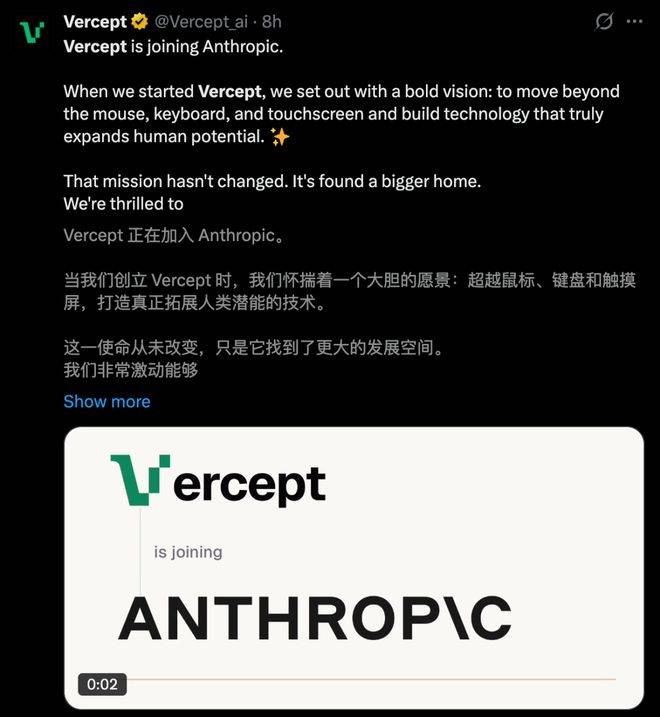Expand post with Show more

(x=107, y=401)
